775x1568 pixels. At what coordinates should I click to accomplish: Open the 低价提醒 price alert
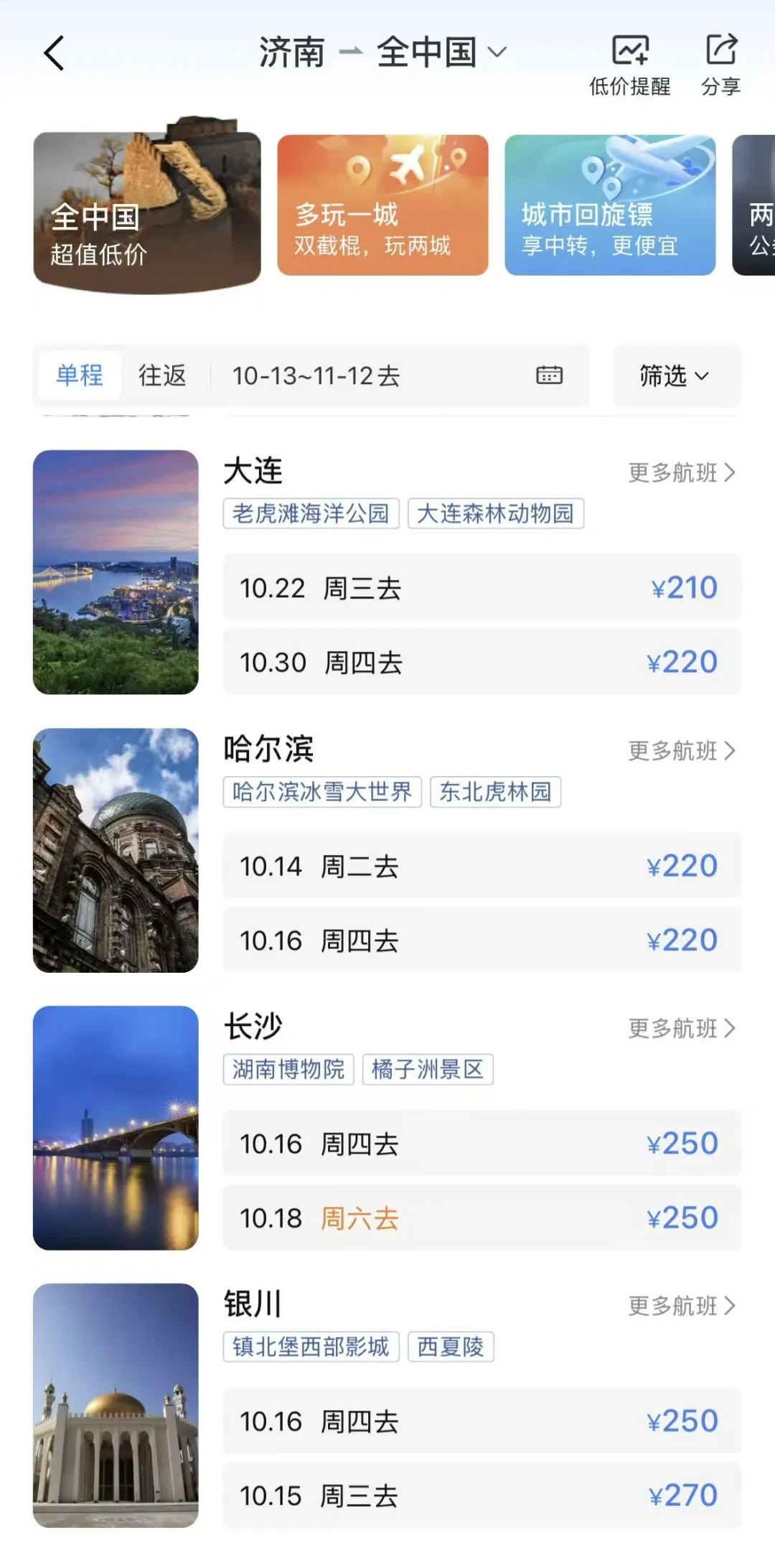629,65
